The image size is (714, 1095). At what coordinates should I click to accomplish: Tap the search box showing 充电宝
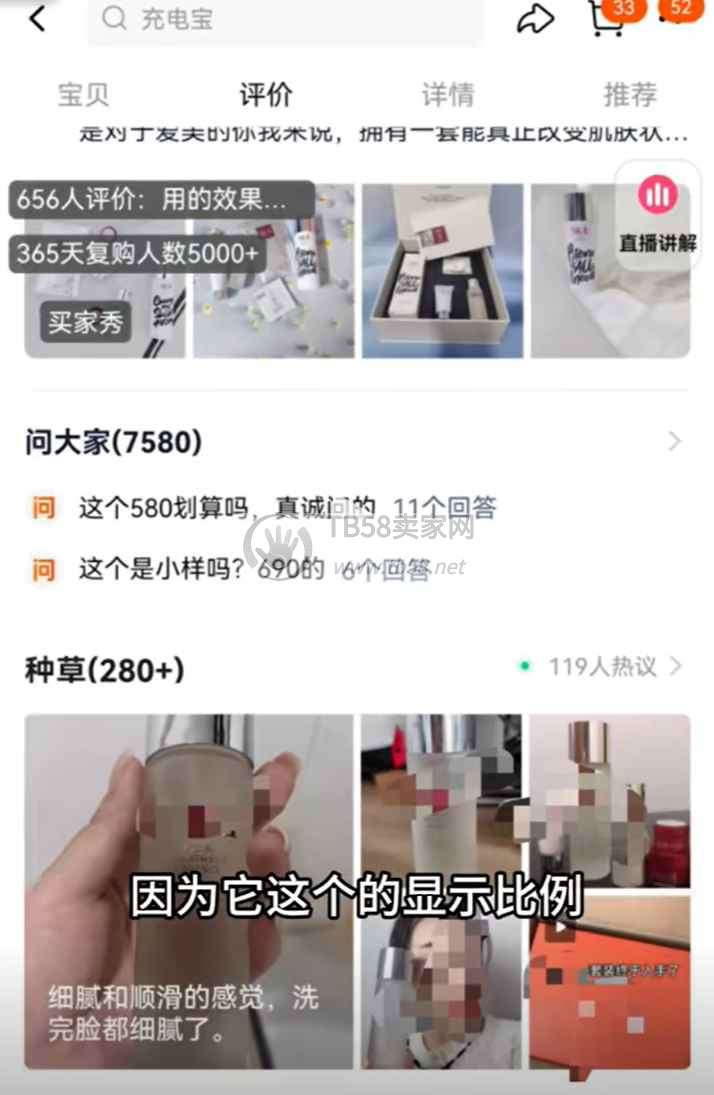click(285, 19)
